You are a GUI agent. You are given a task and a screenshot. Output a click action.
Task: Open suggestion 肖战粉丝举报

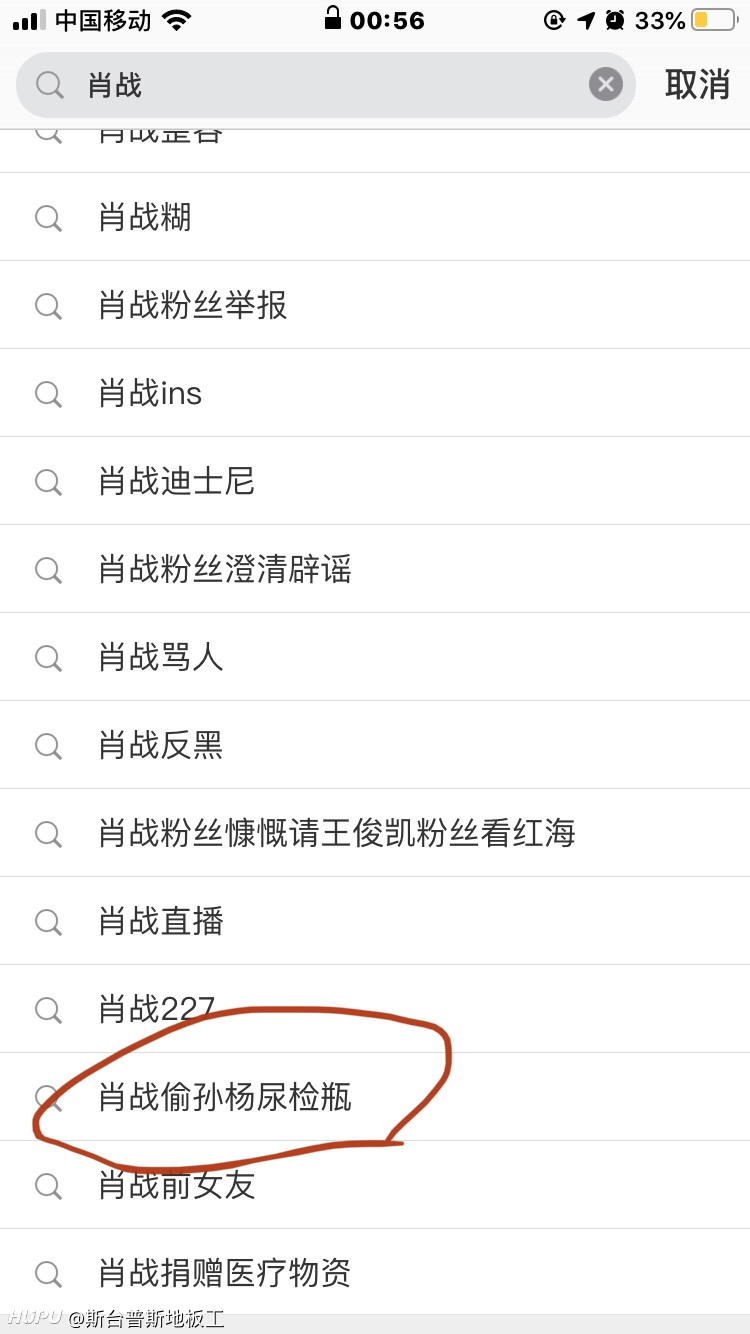pyautogui.click(x=375, y=305)
